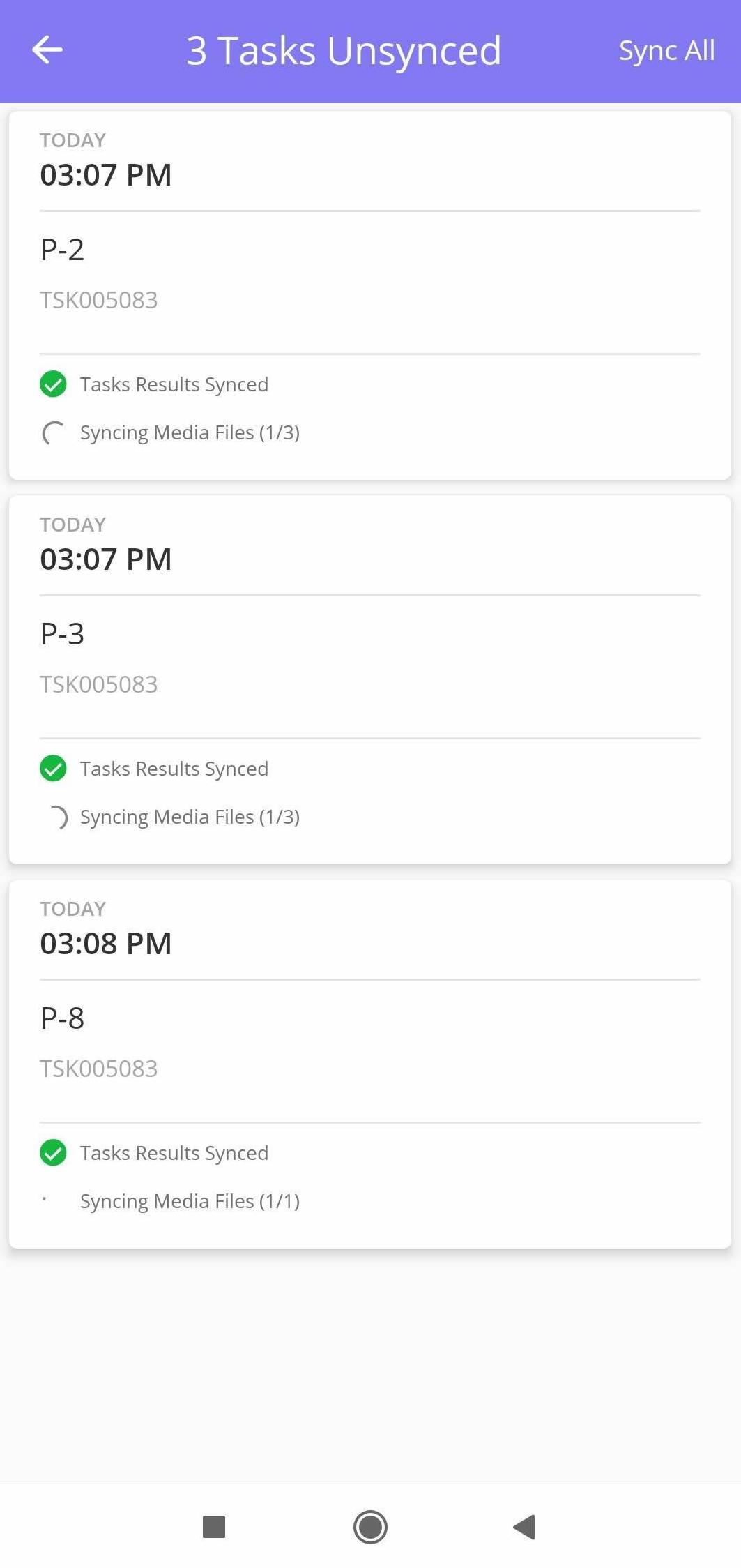This screenshot has height=1568, width=741.
Task: Tap the system home button
Action: pyautogui.click(x=370, y=1527)
